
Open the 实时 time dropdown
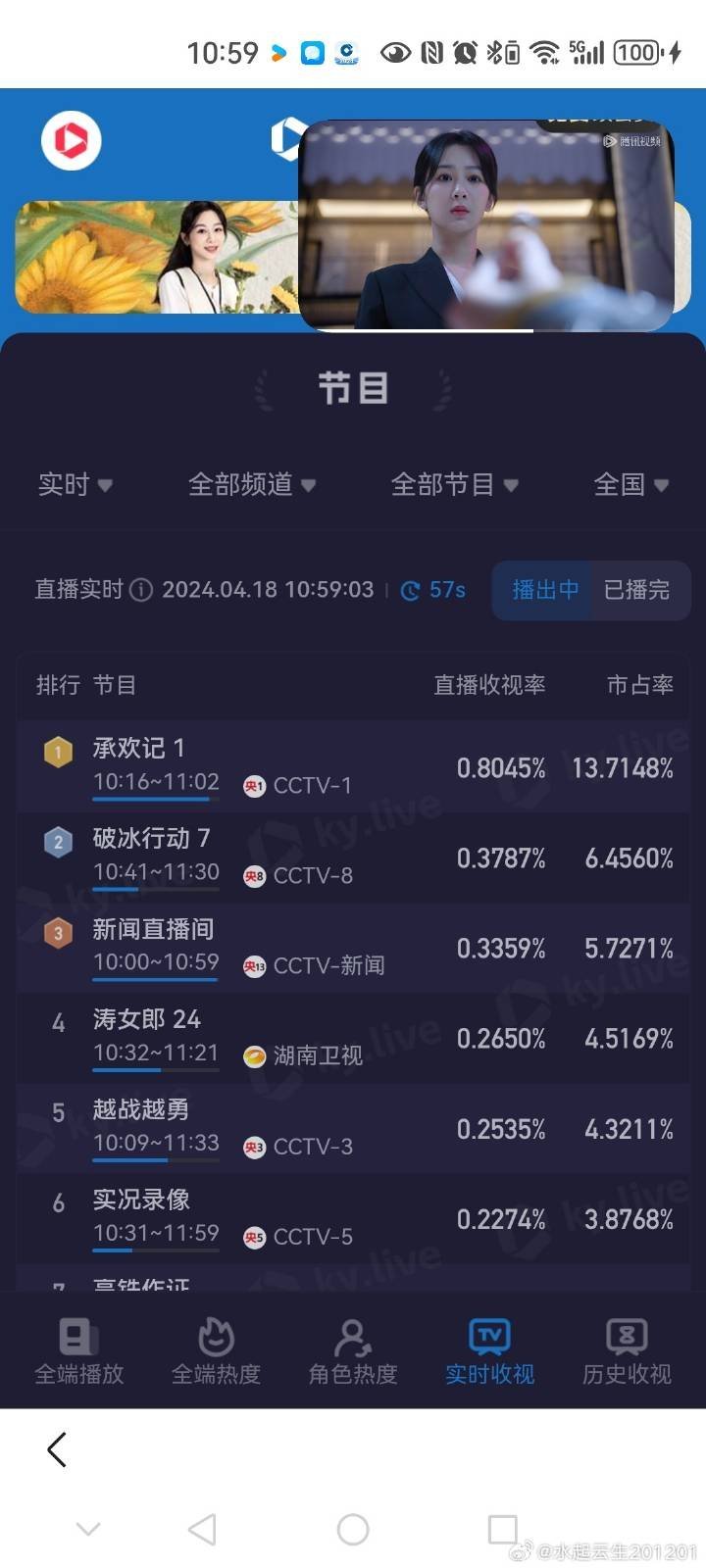click(76, 484)
